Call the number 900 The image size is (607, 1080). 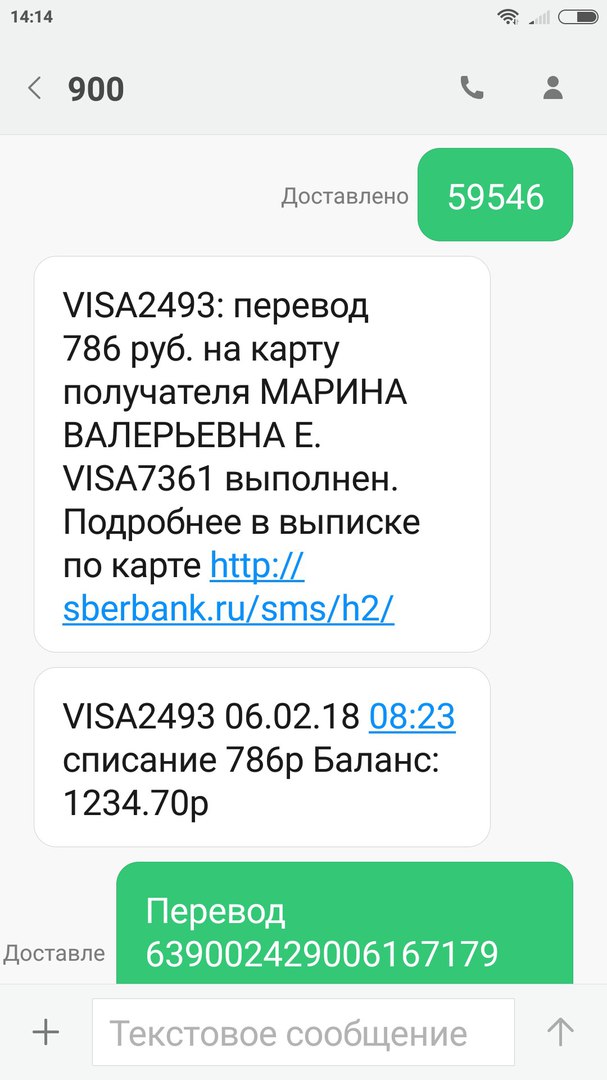[x=472, y=88]
